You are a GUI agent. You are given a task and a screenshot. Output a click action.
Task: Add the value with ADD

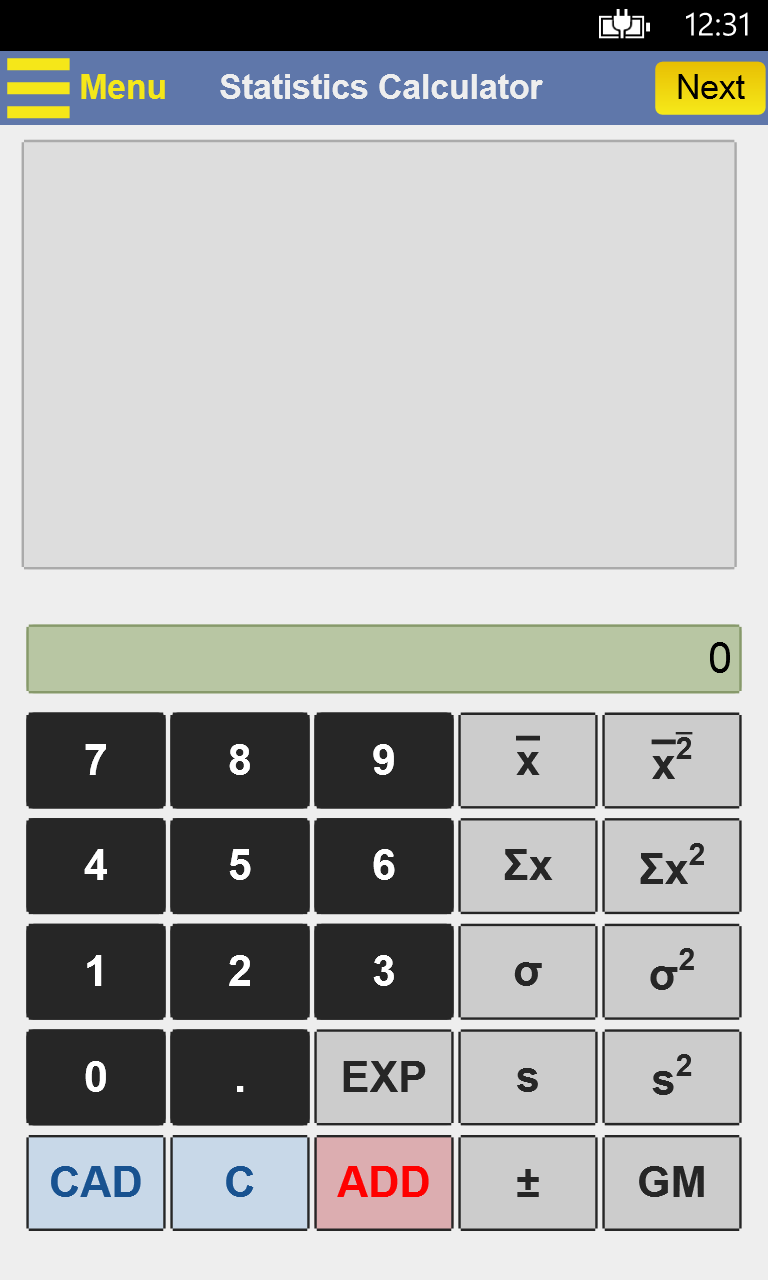pyautogui.click(x=384, y=1183)
